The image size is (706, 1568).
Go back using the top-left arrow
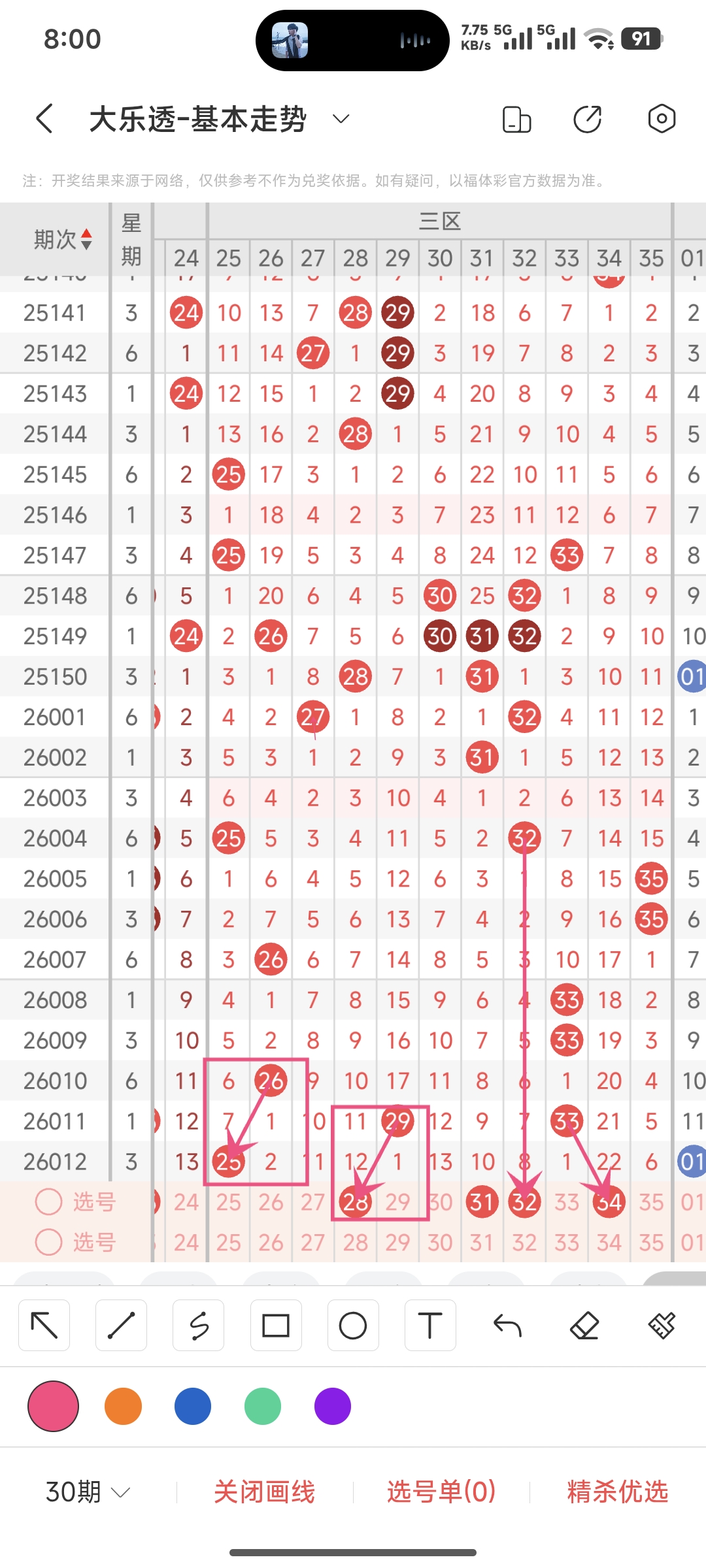(44, 119)
